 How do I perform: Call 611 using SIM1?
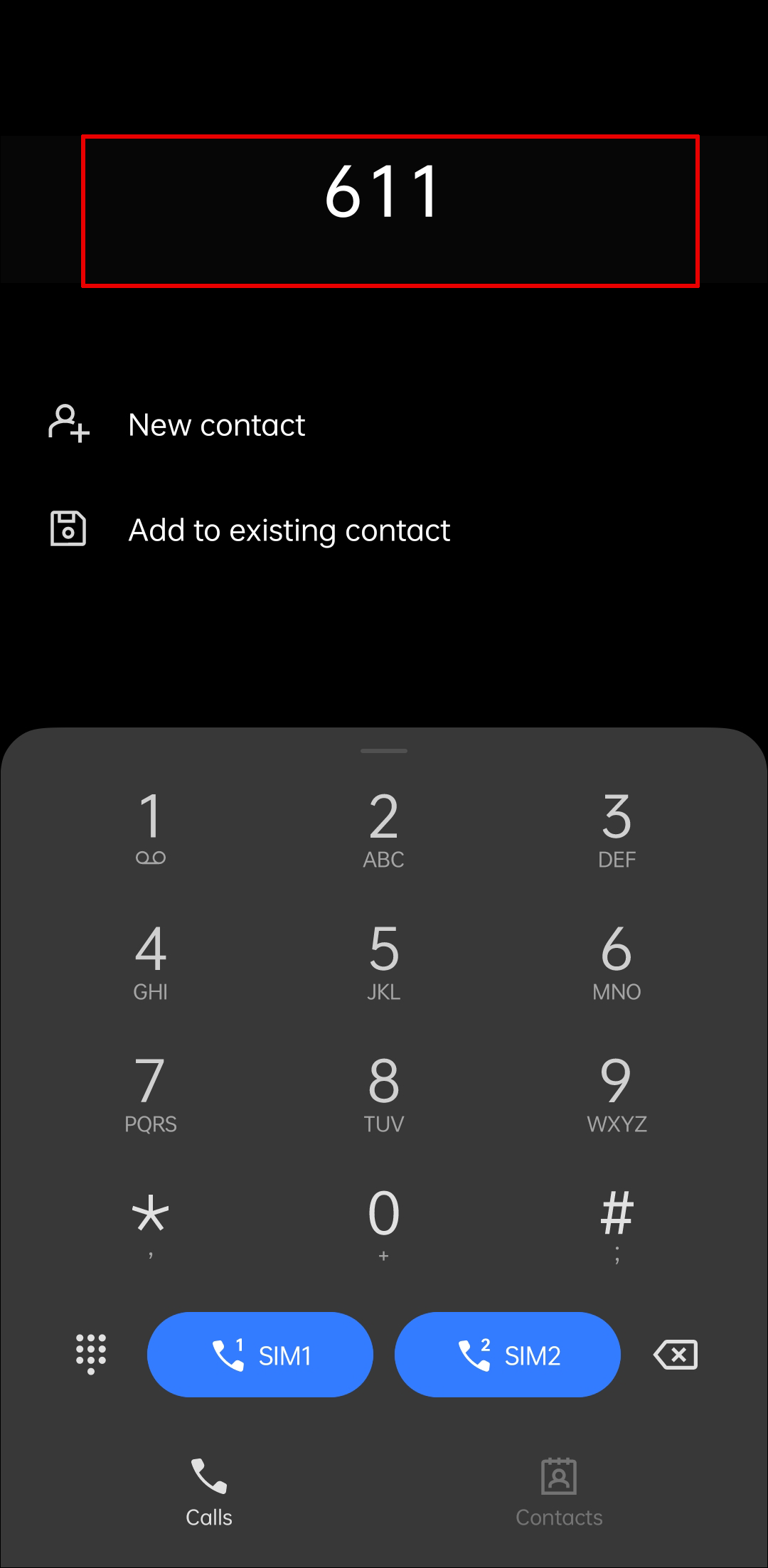click(260, 1355)
